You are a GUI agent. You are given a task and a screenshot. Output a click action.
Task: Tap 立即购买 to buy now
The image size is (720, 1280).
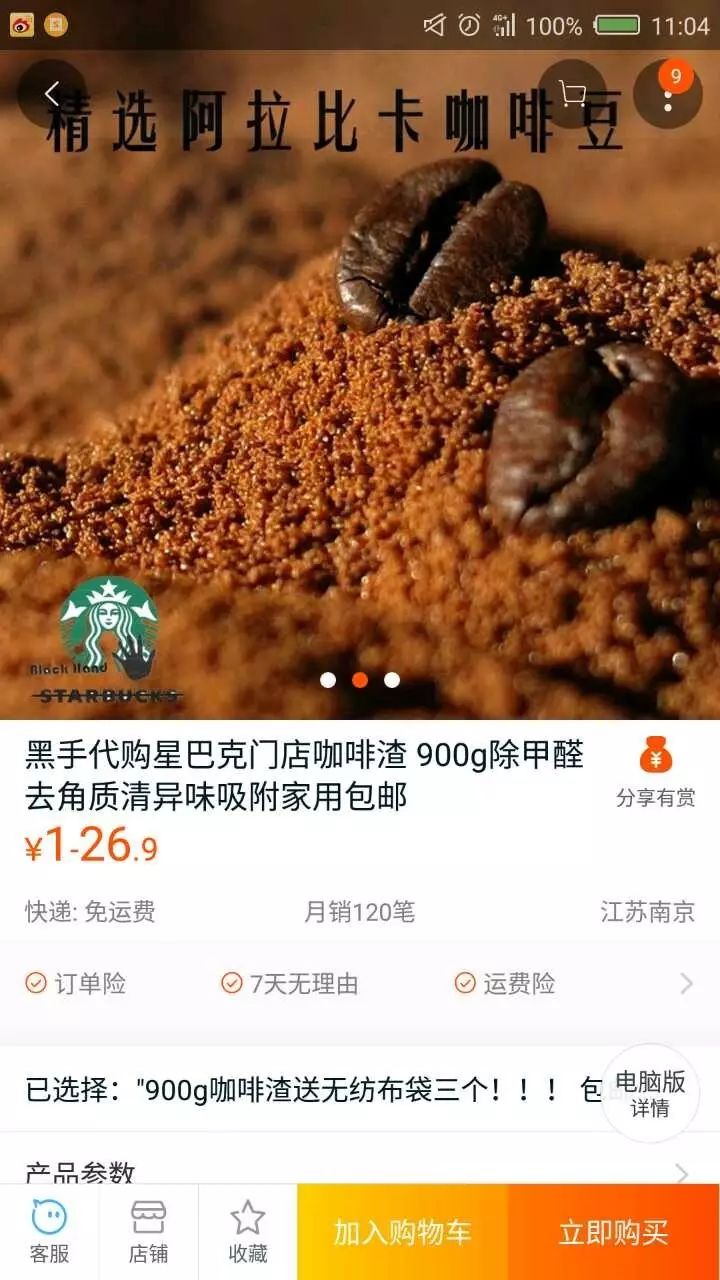pos(613,1232)
